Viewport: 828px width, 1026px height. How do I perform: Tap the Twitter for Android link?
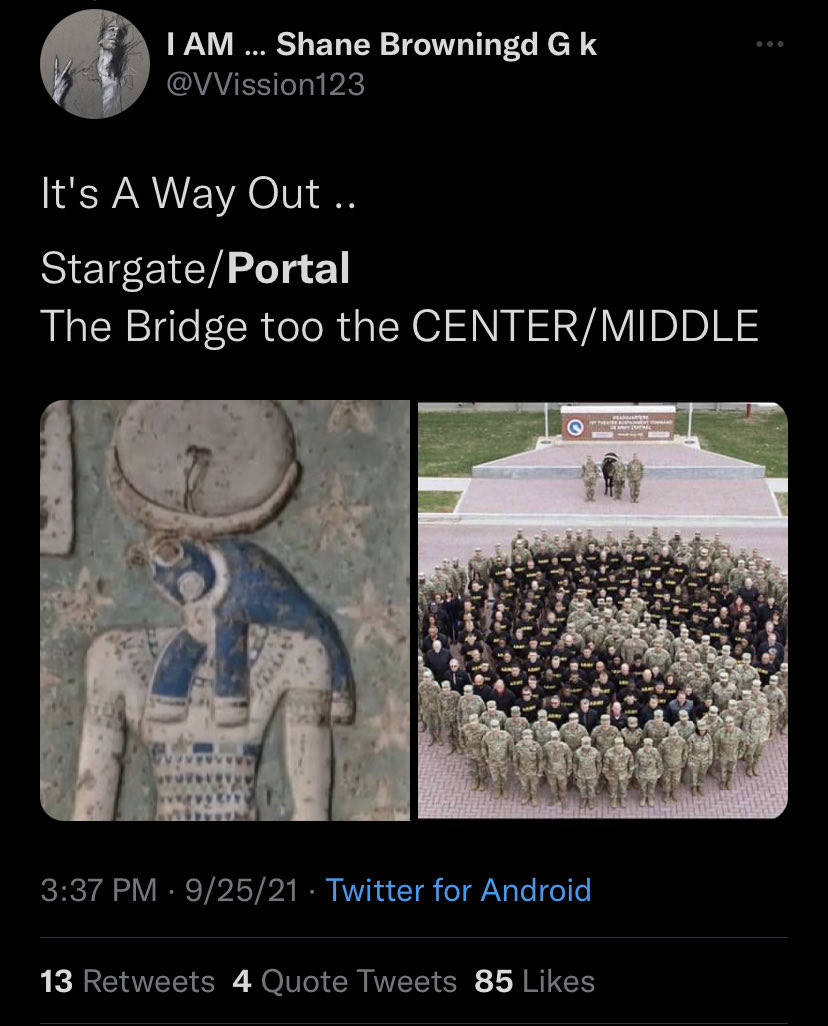tap(458, 890)
